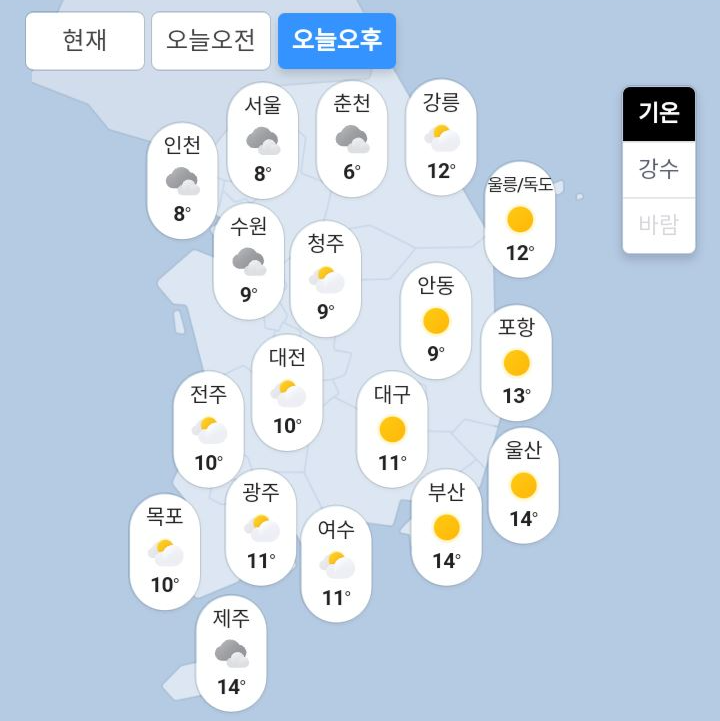Select 안동 on the map
Screen dimensions: 720x721
pos(436,320)
